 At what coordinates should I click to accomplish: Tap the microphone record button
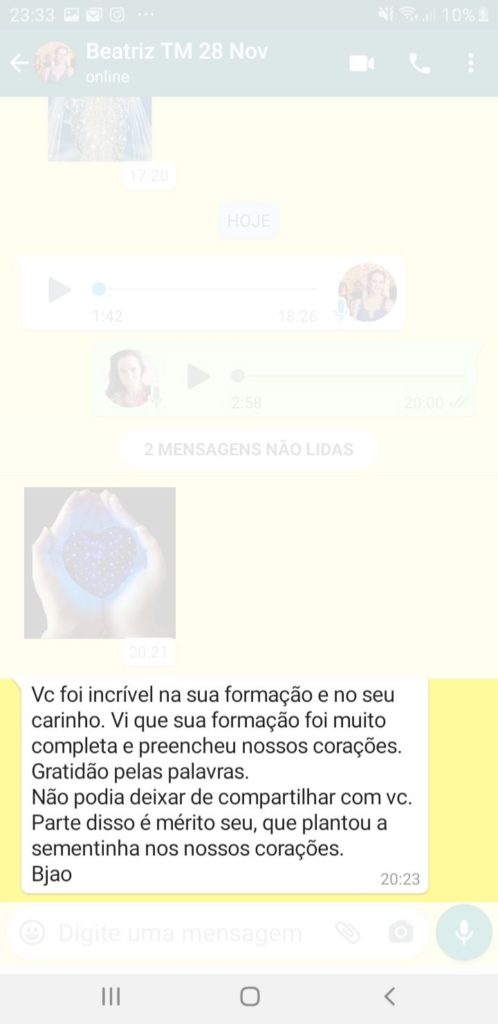point(464,933)
